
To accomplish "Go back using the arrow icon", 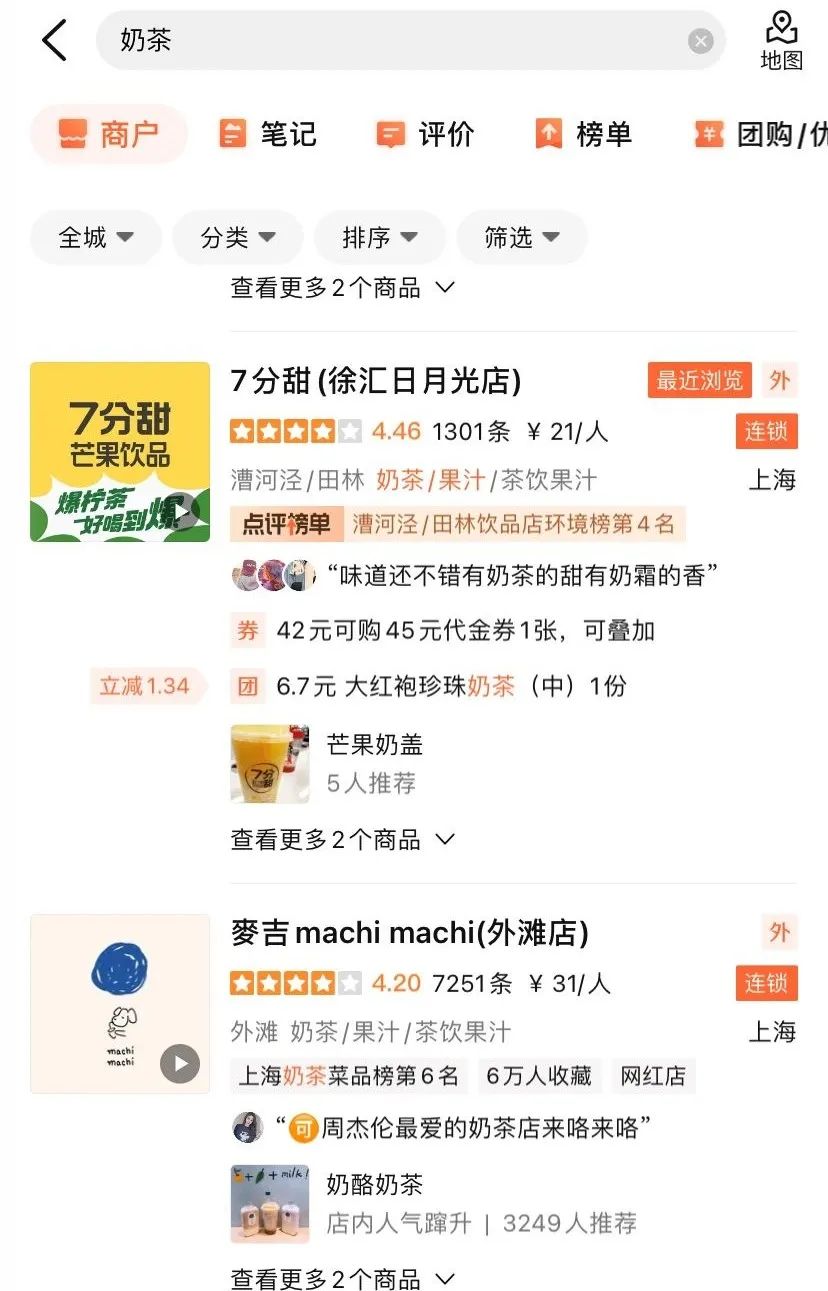I will (x=54, y=40).
